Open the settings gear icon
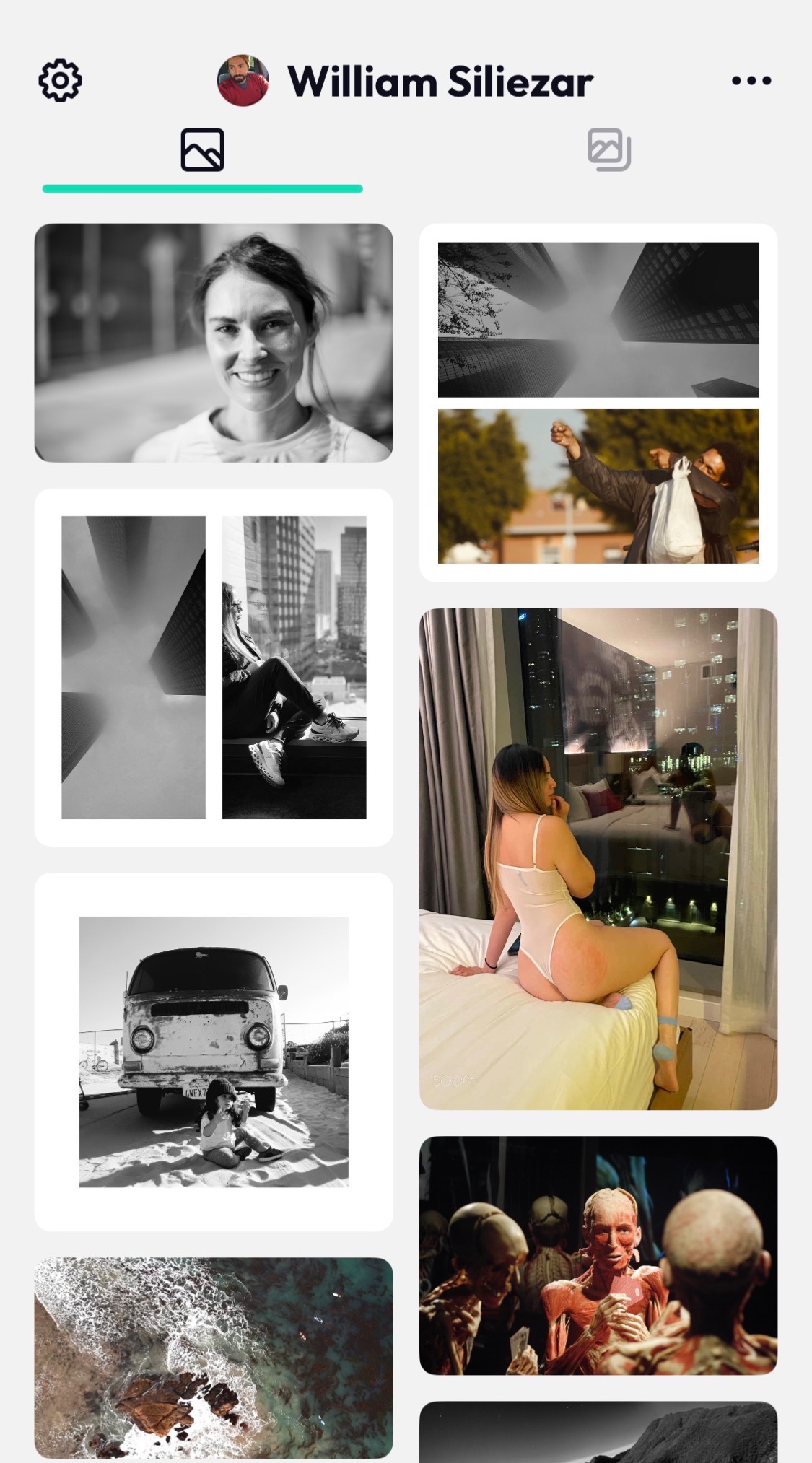This screenshot has width=812, height=1463. (60, 80)
